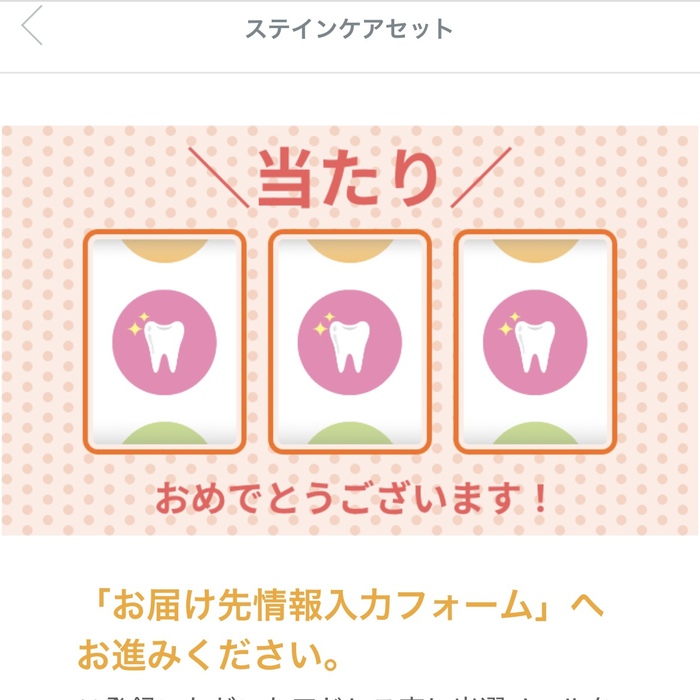The width and height of the screenshot is (700, 700).
Task: Go back from ステインケアセット page
Action: pyautogui.click(x=33, y=27)
